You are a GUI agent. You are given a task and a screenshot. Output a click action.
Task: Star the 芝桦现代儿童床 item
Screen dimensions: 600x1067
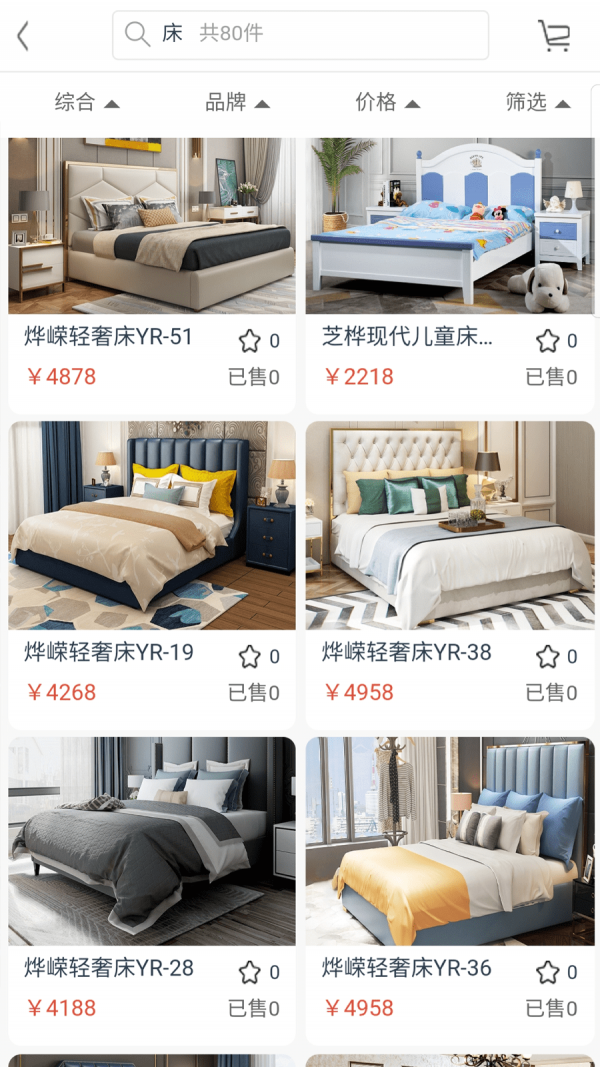click(x=547, y=341)
